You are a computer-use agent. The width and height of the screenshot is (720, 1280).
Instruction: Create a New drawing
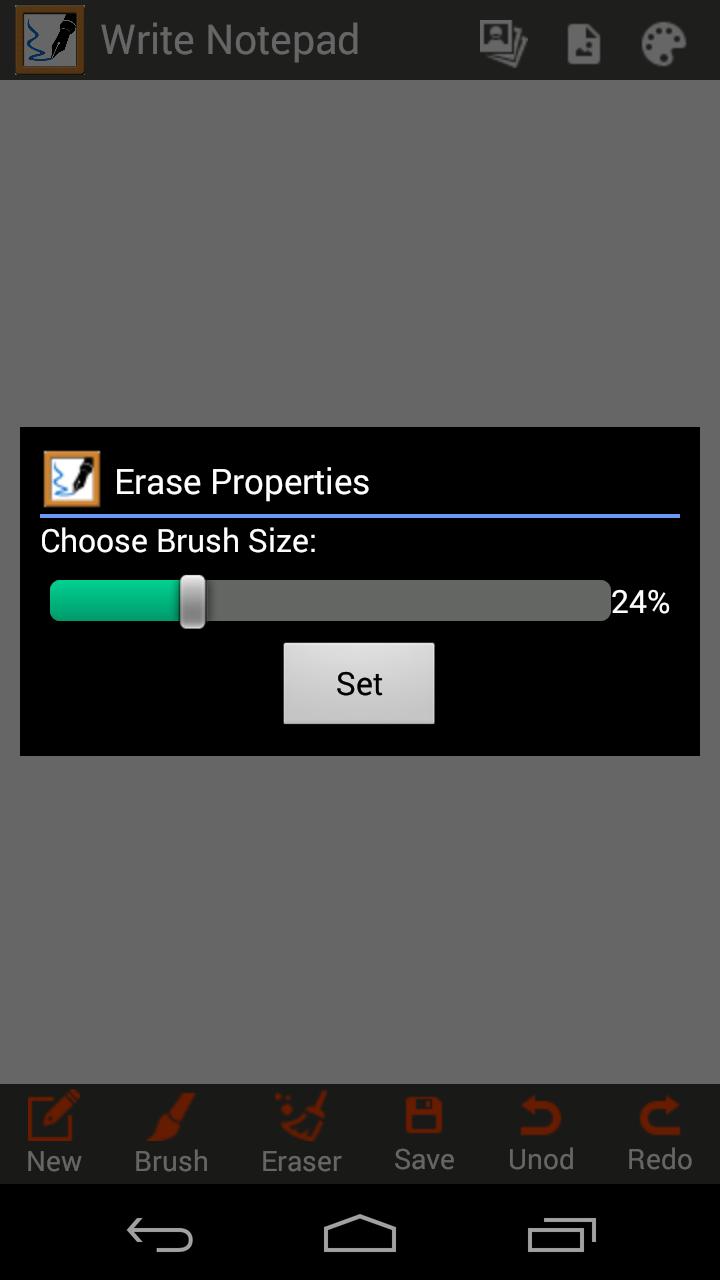pyautogui.click(x=54, y=1134)
